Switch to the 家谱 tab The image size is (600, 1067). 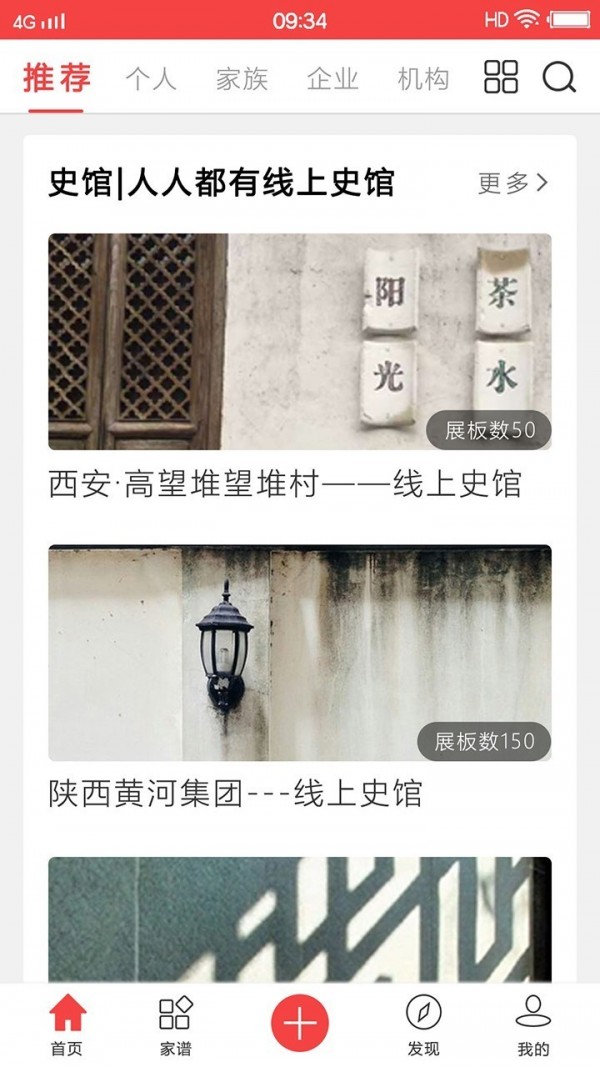click(175, 1025)
